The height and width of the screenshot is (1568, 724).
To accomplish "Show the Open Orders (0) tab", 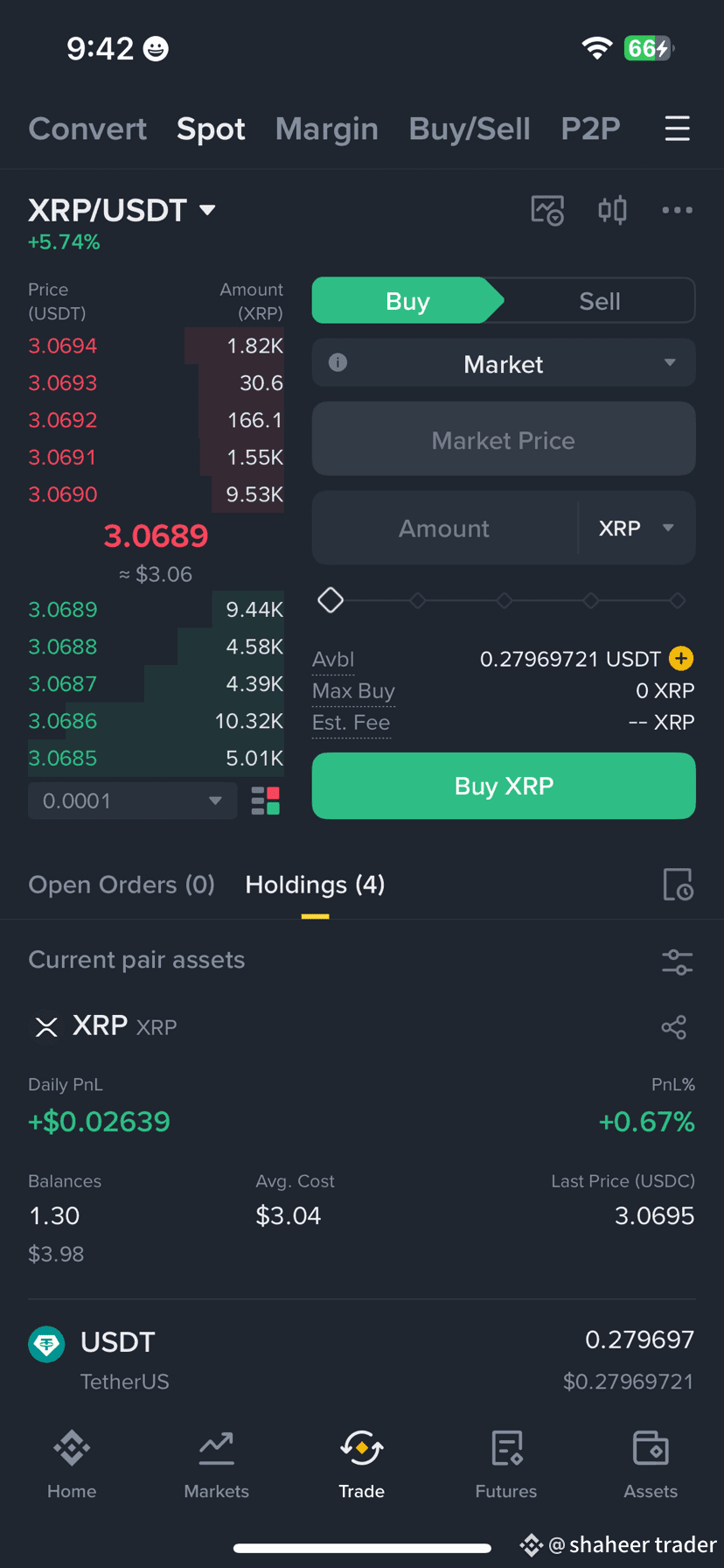I will 122,885.
